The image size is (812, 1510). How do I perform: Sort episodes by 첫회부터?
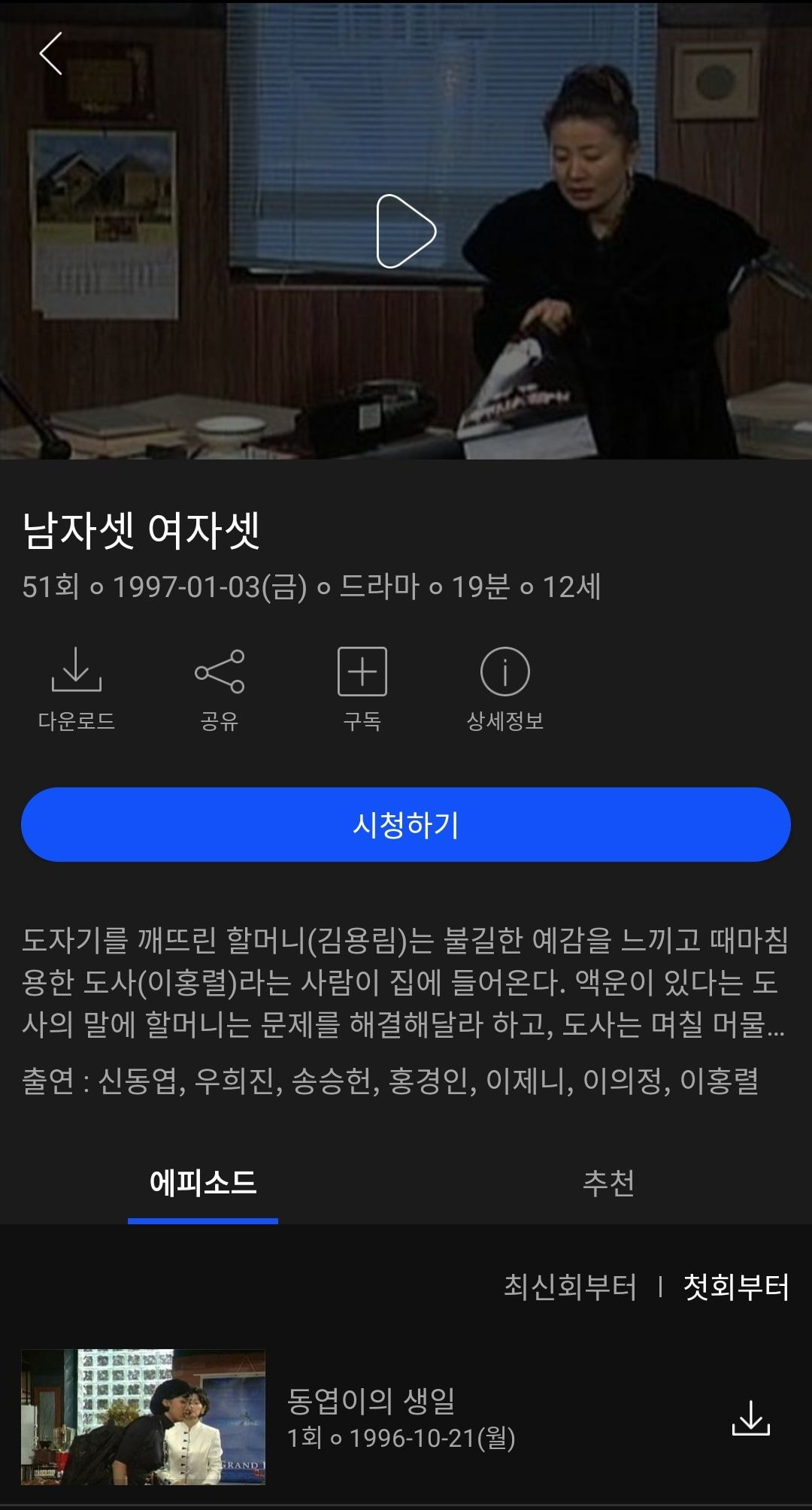coord(735,1287)
